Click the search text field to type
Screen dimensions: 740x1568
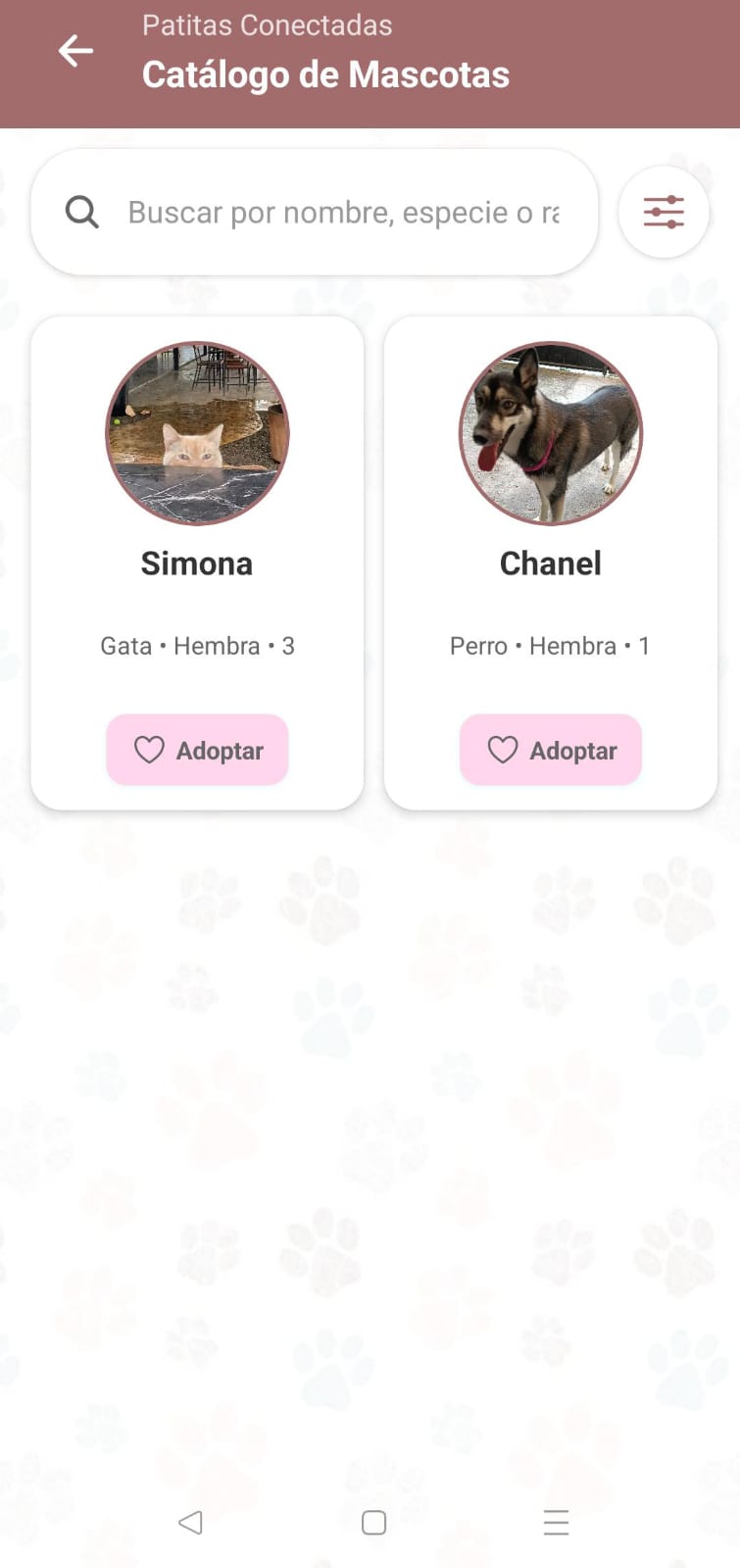343,212
